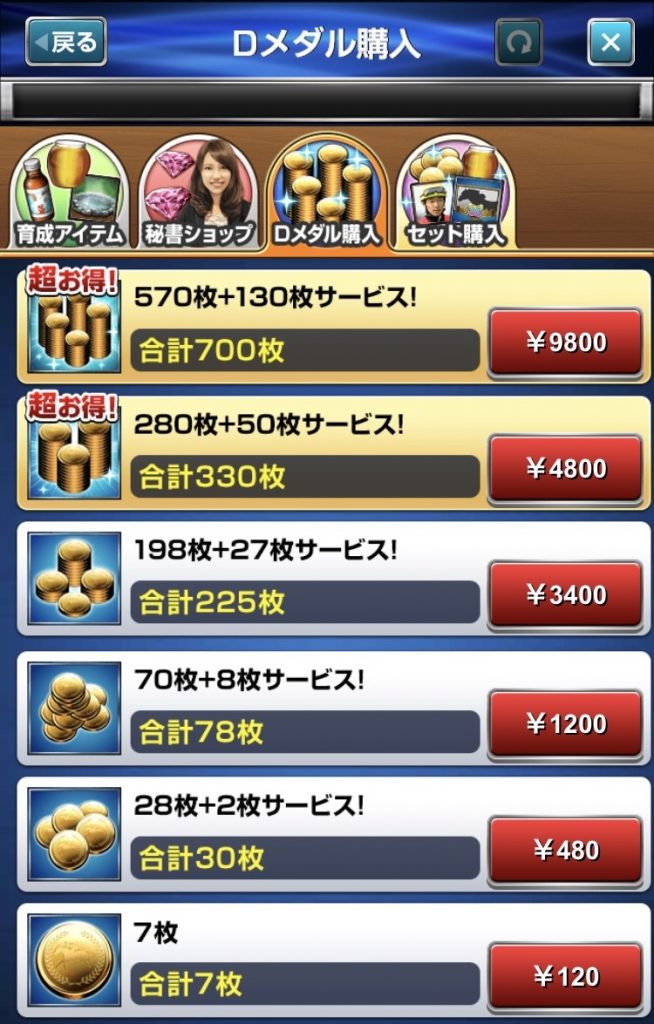Tap the ¥1200 price button

[x=566, y=724]
